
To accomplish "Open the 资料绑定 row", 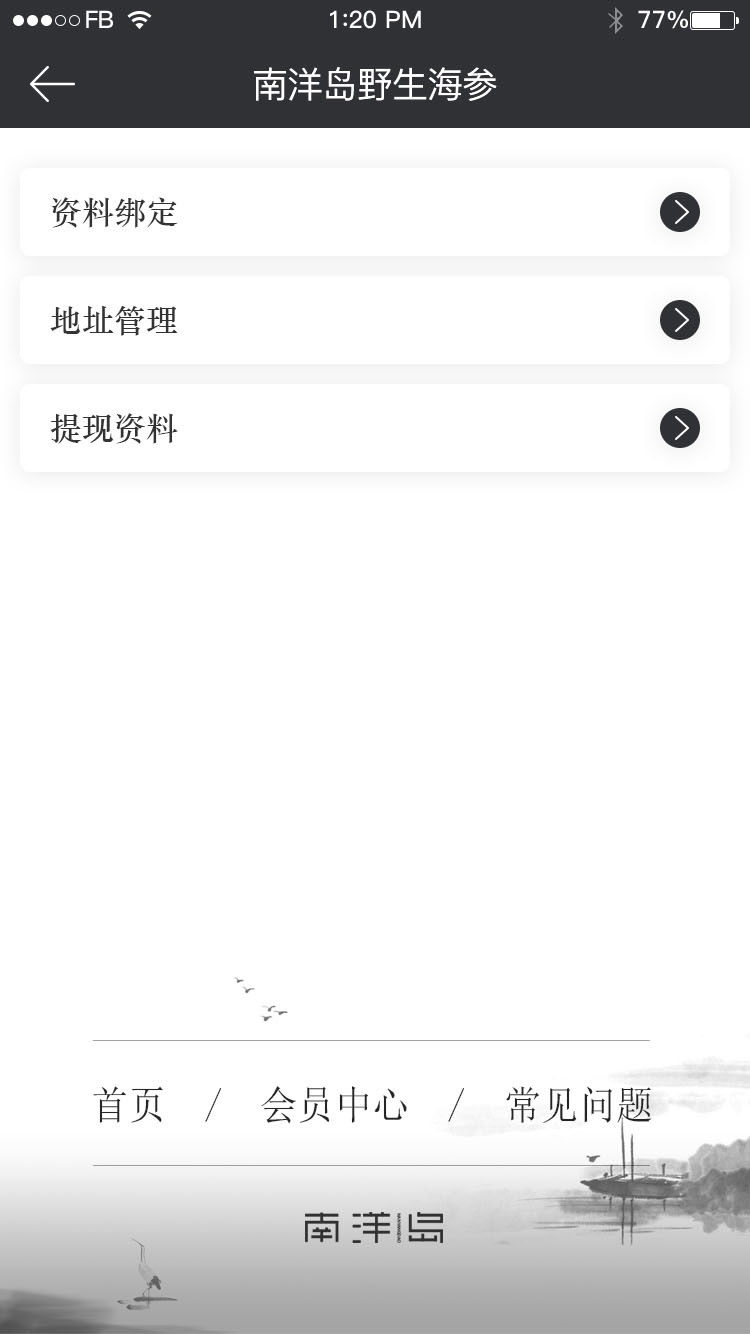I will click(375, 212).
